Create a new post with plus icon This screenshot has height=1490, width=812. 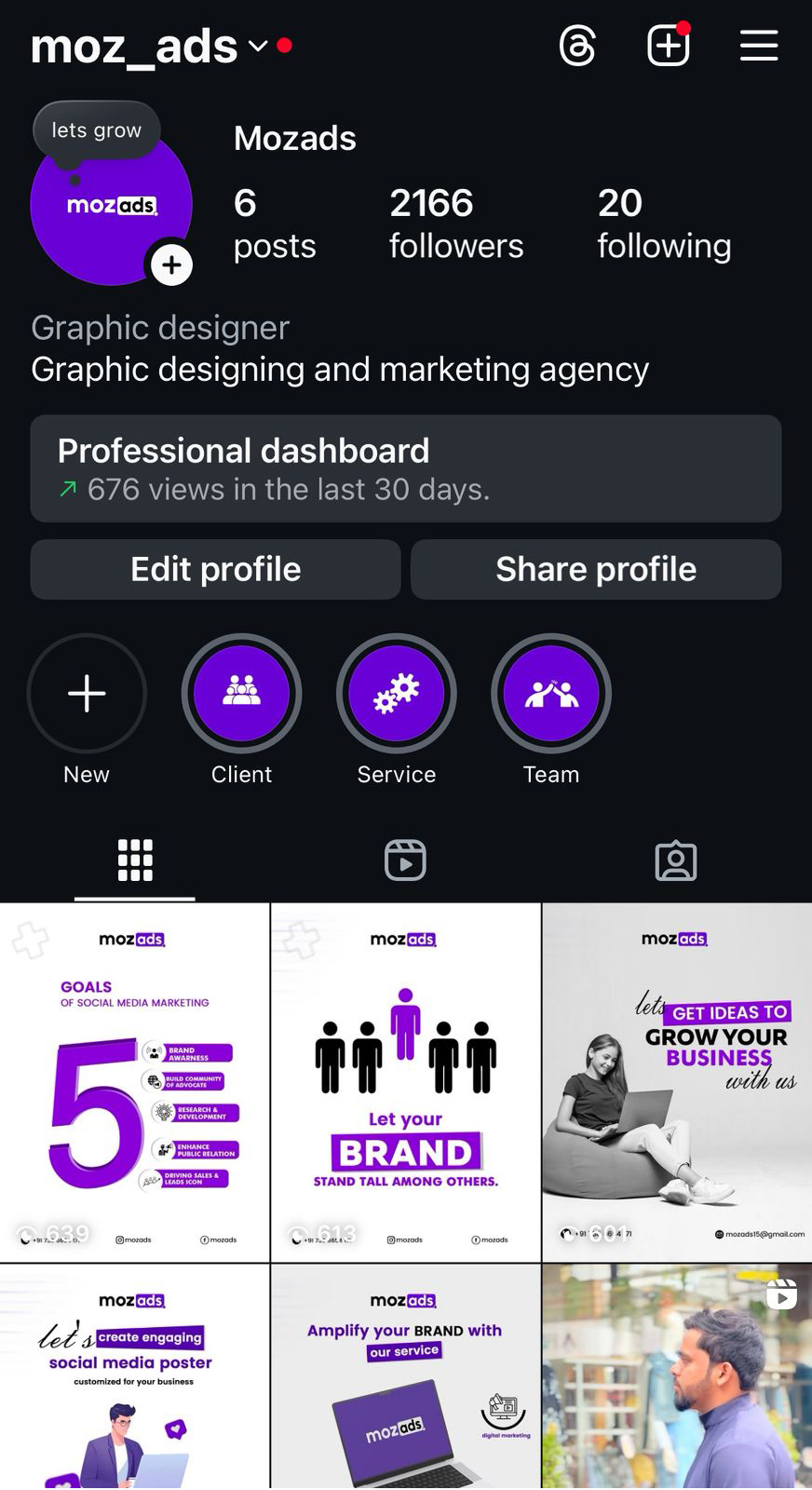[x=669, y=46]
